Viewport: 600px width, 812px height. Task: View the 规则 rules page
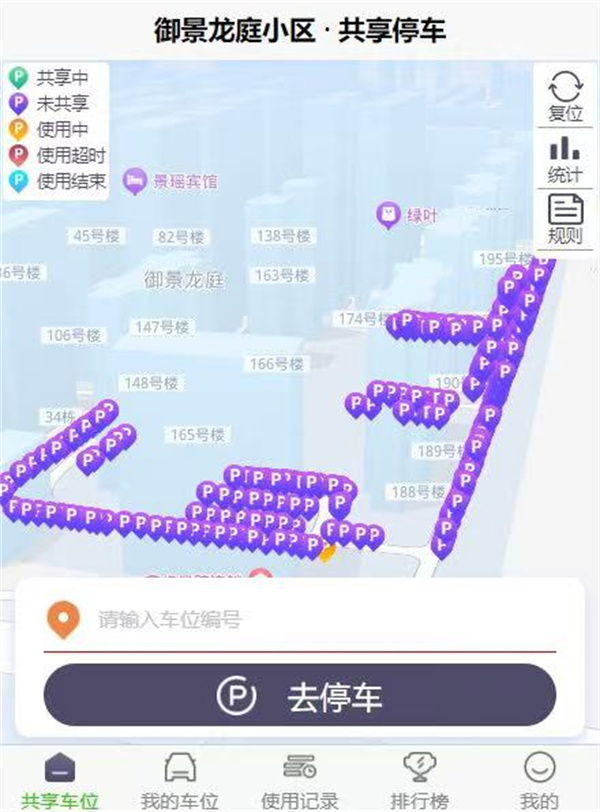(565, 219)
